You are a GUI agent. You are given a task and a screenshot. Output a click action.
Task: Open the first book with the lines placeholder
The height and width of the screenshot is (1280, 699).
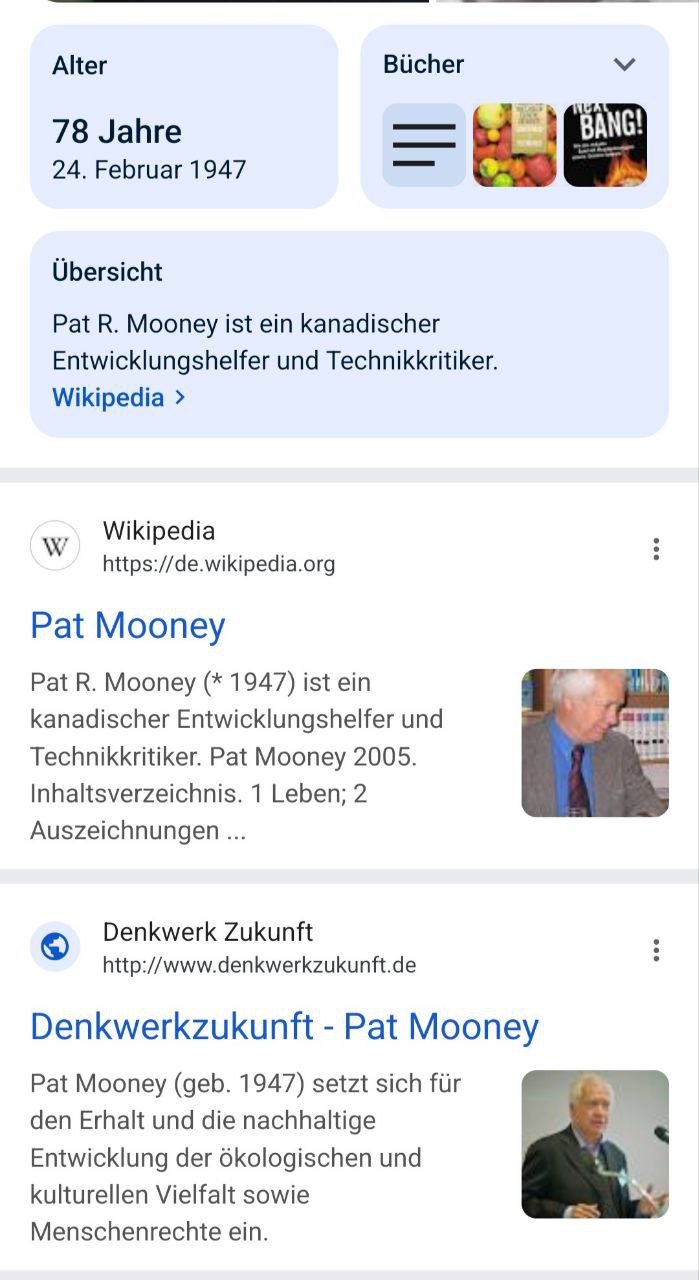424,145
